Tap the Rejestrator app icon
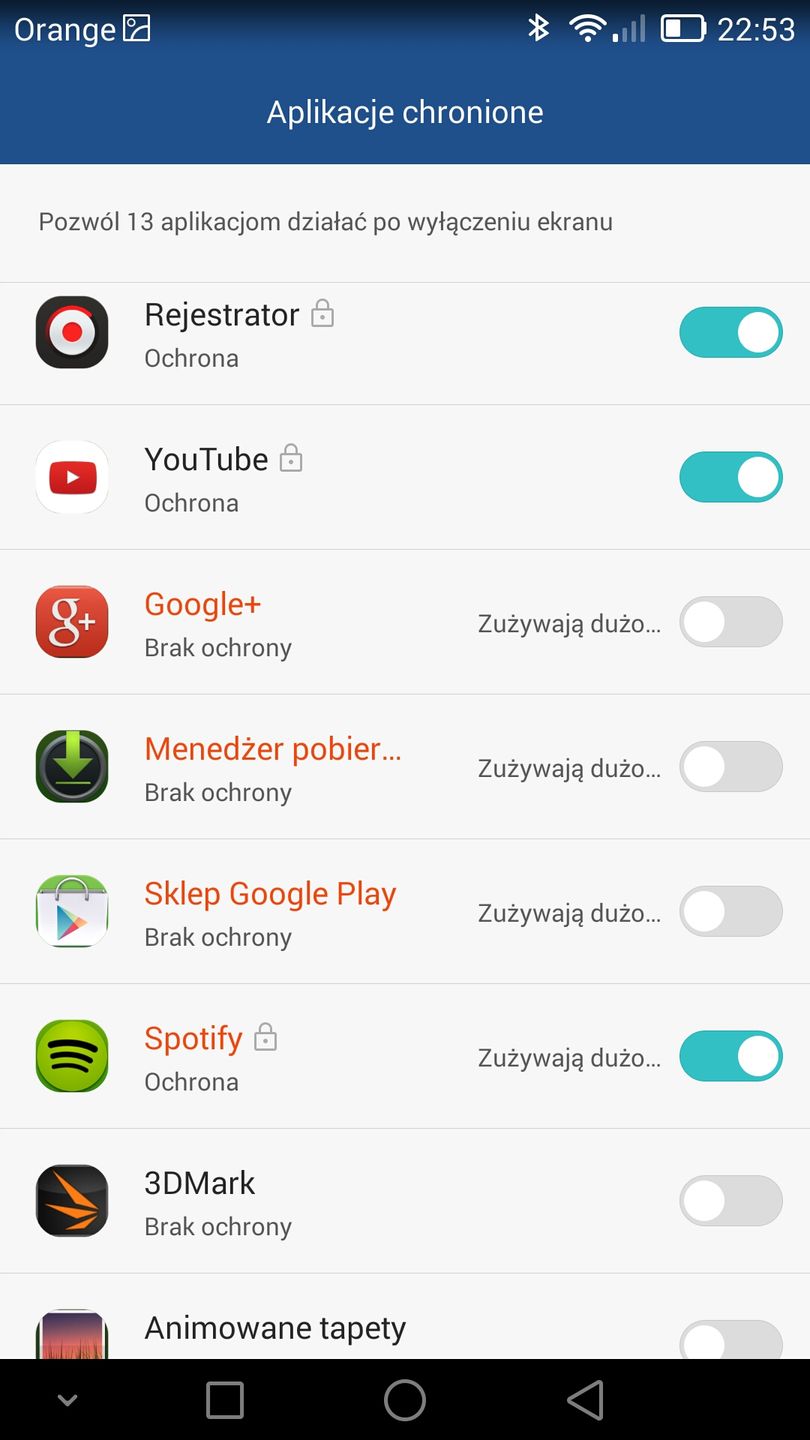 coord(71,332)
